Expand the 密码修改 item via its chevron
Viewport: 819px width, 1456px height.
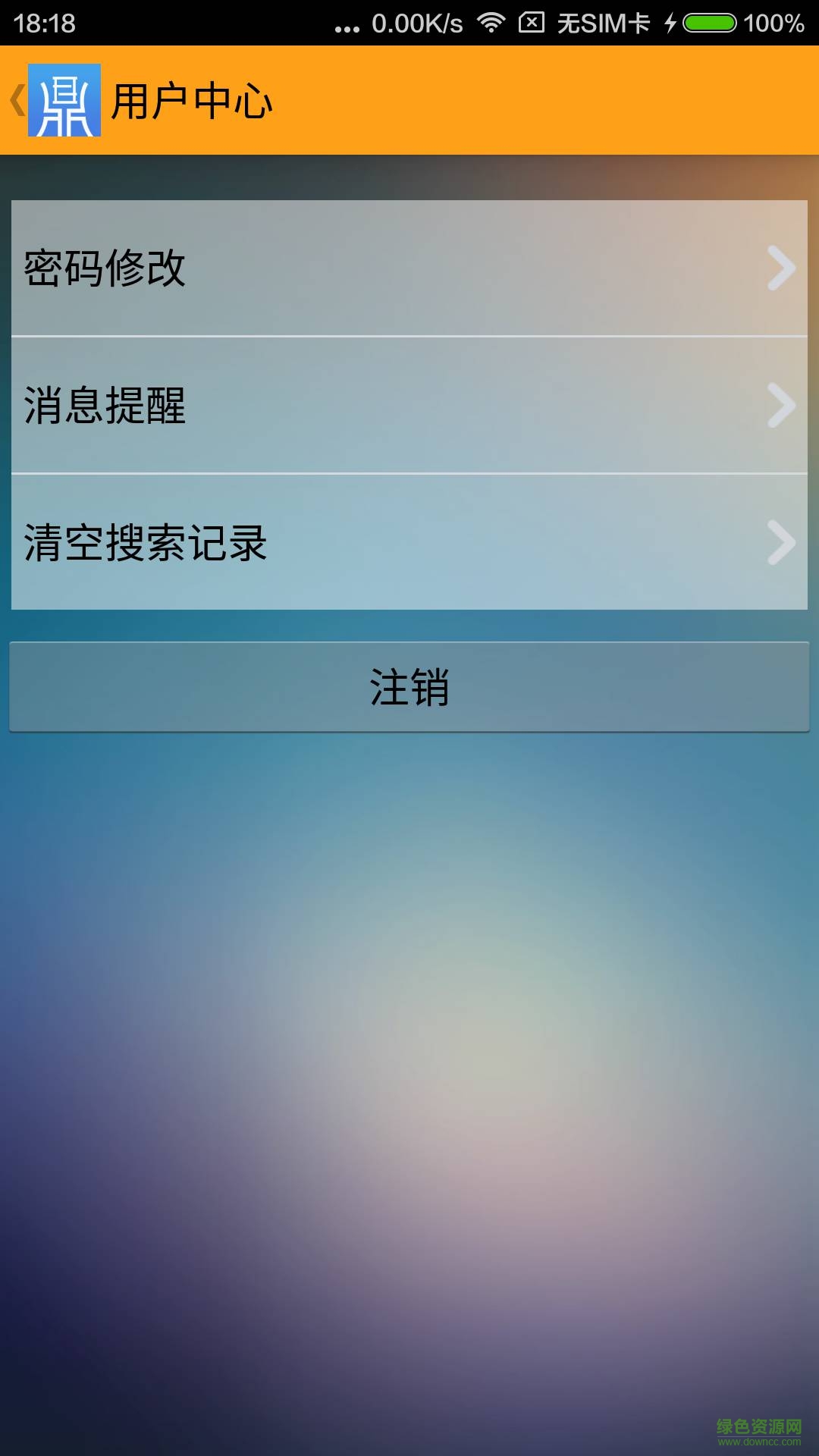point(780,269)
